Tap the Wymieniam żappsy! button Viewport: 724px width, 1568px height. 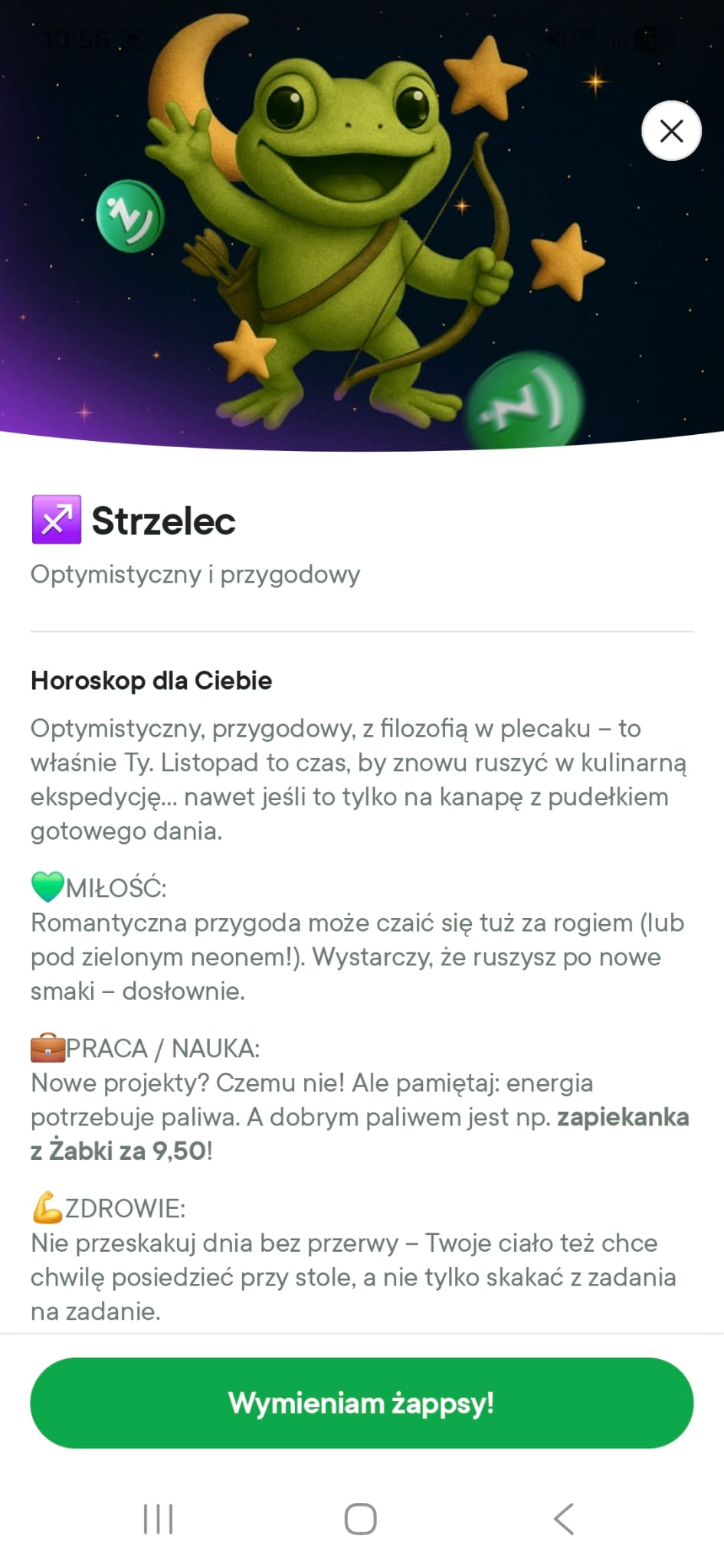[x=362, y=1403]
